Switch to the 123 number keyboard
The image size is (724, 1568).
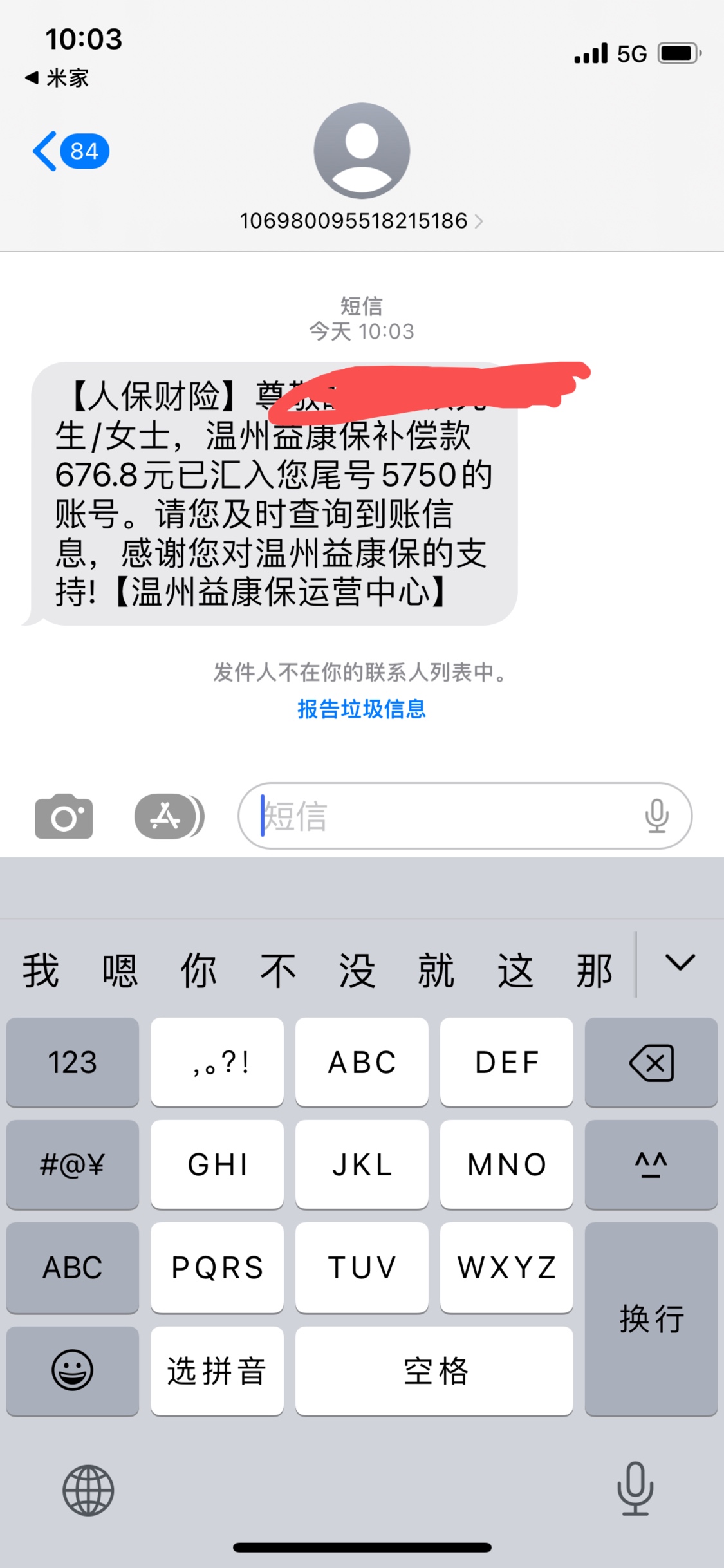72,1062
